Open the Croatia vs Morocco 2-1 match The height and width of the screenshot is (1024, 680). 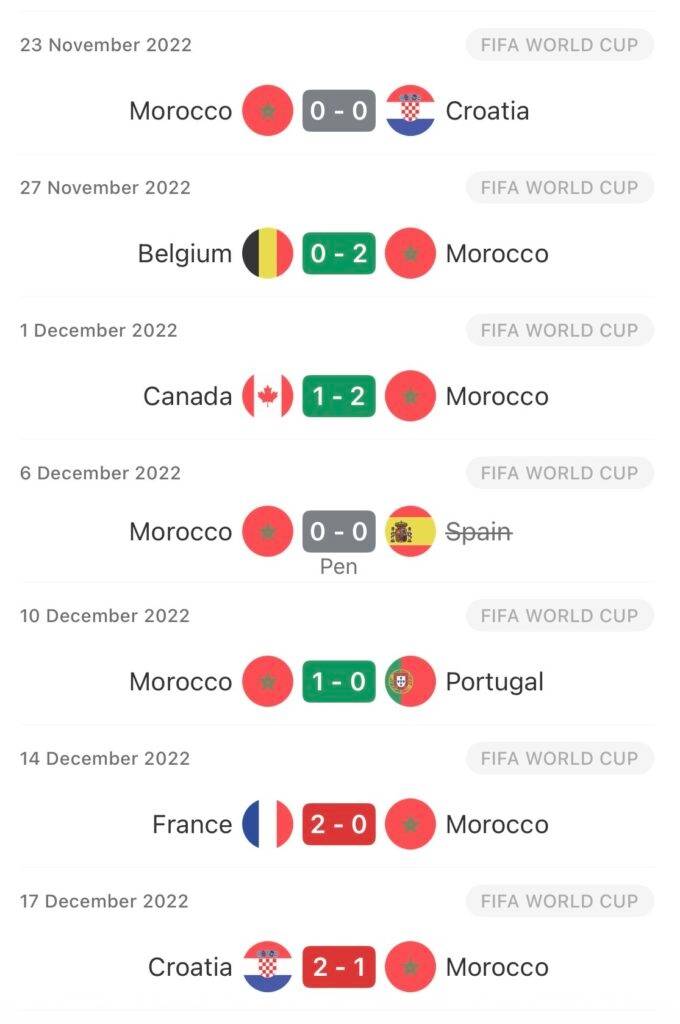pos(339,967)
